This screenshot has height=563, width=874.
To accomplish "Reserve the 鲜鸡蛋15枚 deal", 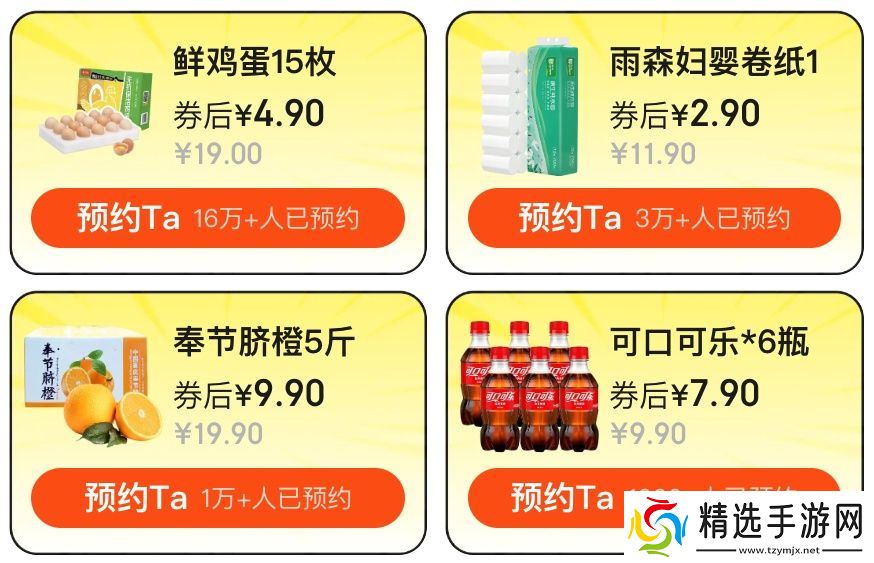I will tap(217, 218).
